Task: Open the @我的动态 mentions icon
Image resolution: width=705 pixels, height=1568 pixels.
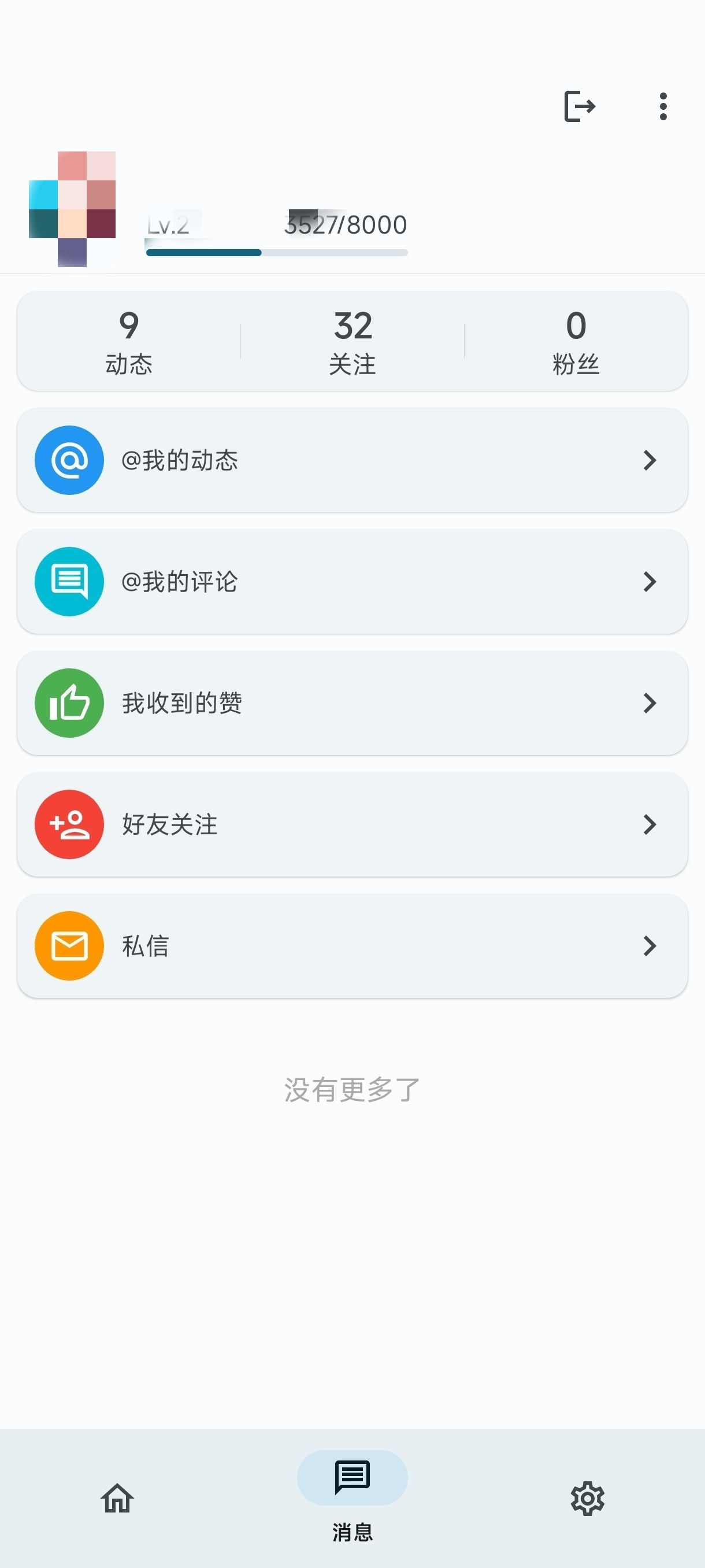Action: (69, 460)
